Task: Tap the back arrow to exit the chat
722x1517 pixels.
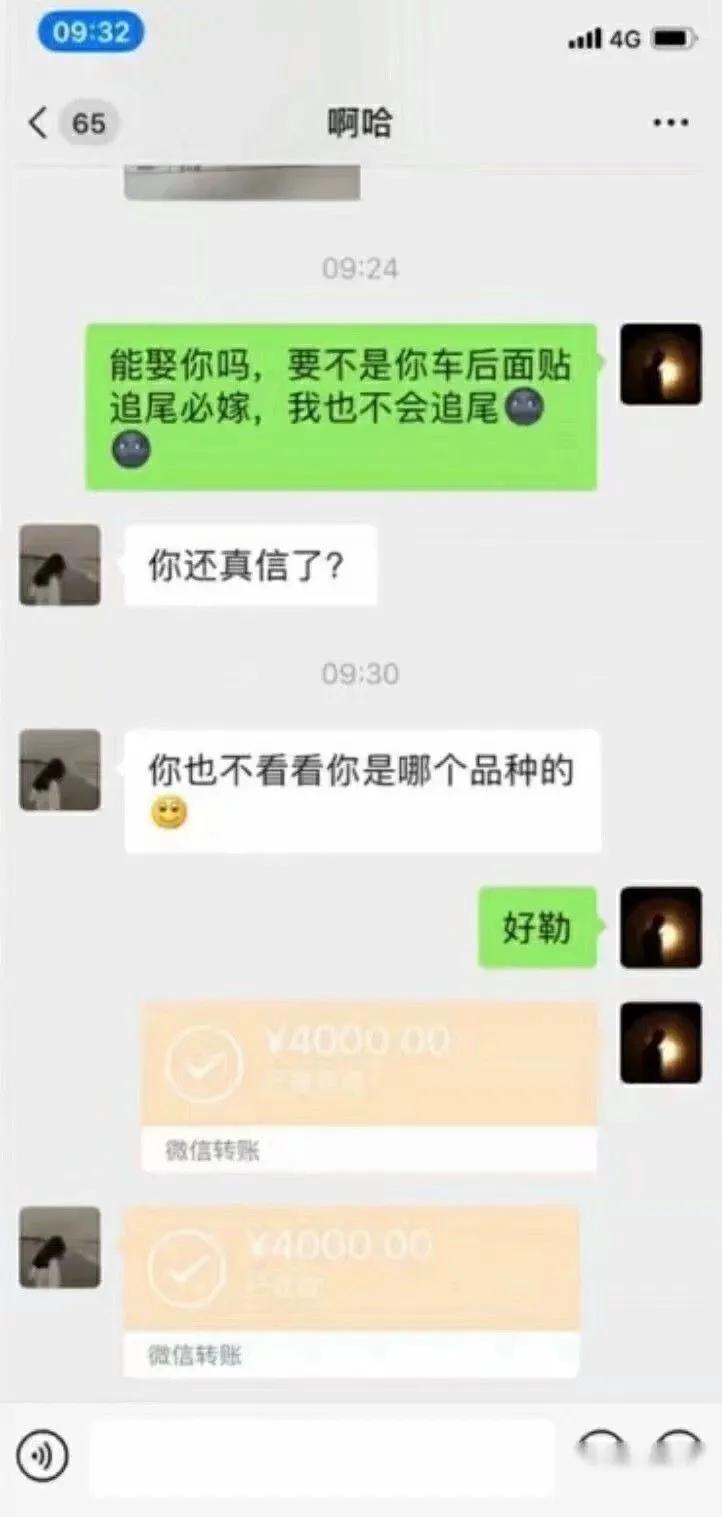Action: (35, 122)
